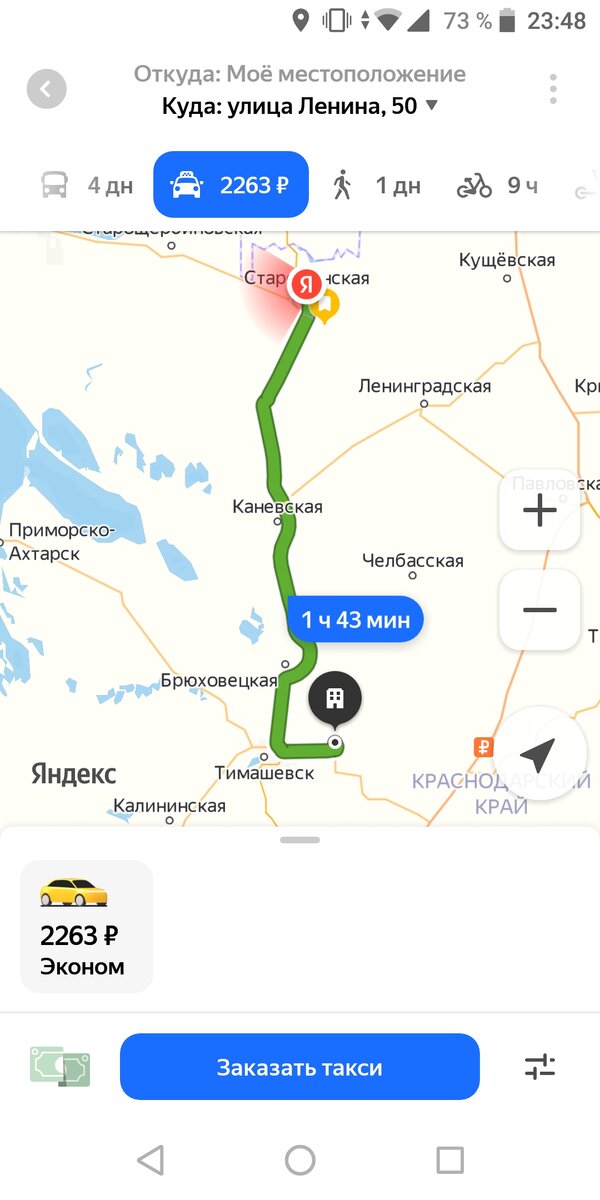Go back with the top-left arrow

[46, 90]
